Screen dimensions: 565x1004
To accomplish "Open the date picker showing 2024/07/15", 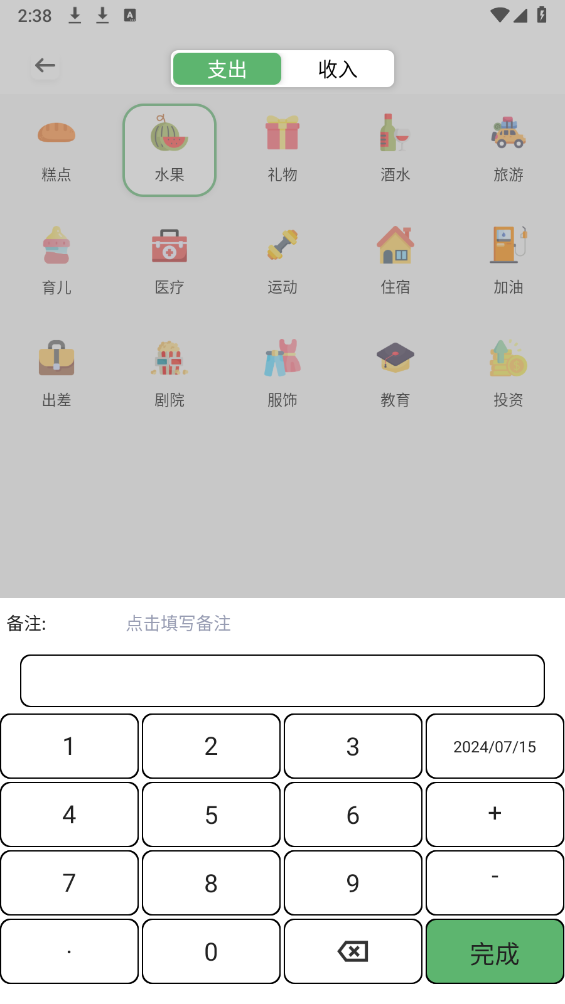I will click(x=495, y=747).
